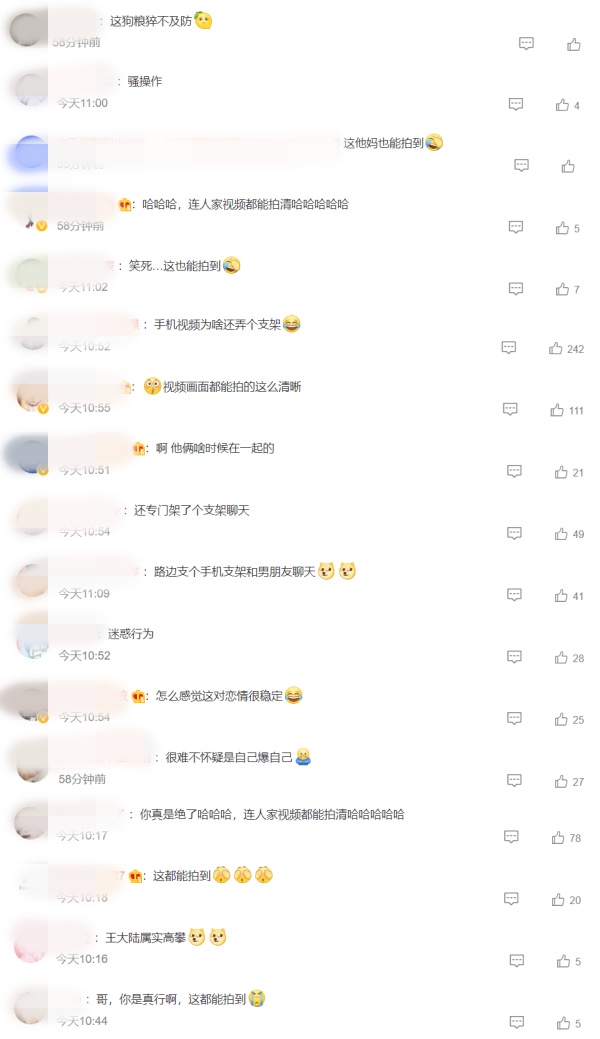
Task: Reply to the comment 你真是绝了哈哈哈
Action: 511,837
